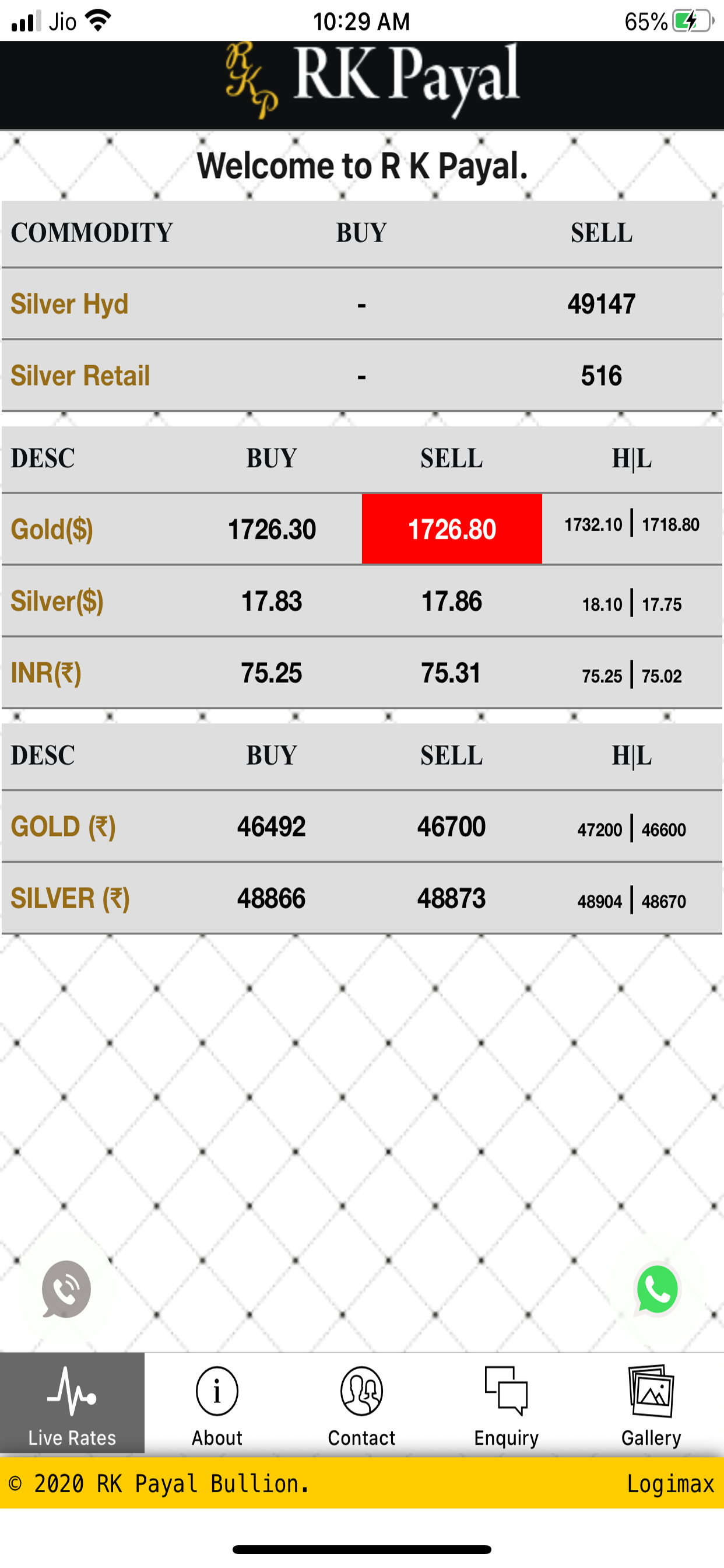
Task: Select the INR buy rate 75.25
Action: (271, 673)
